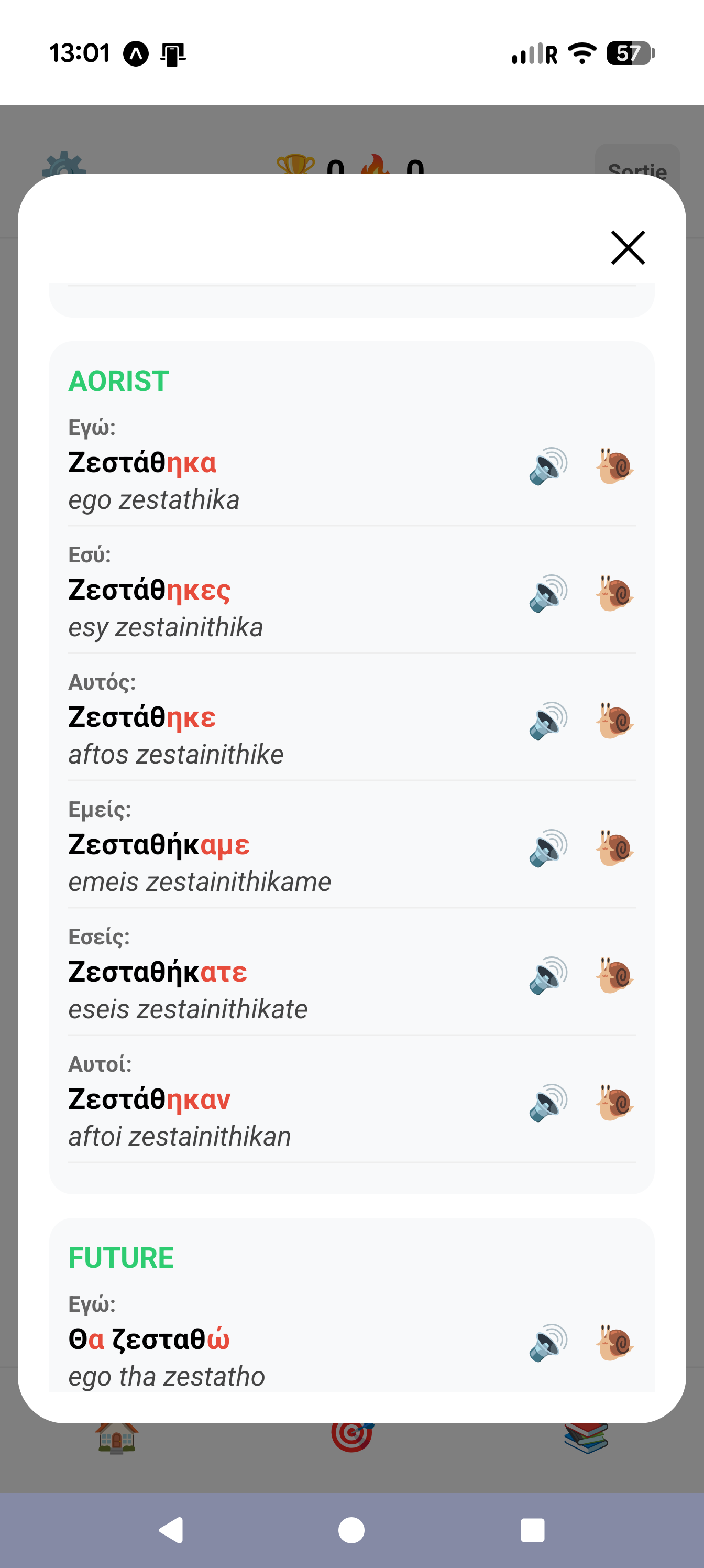Play audio for Ζεστάθηκες
This screenshot has width=704, height=1568.
(x=547, y=593)
